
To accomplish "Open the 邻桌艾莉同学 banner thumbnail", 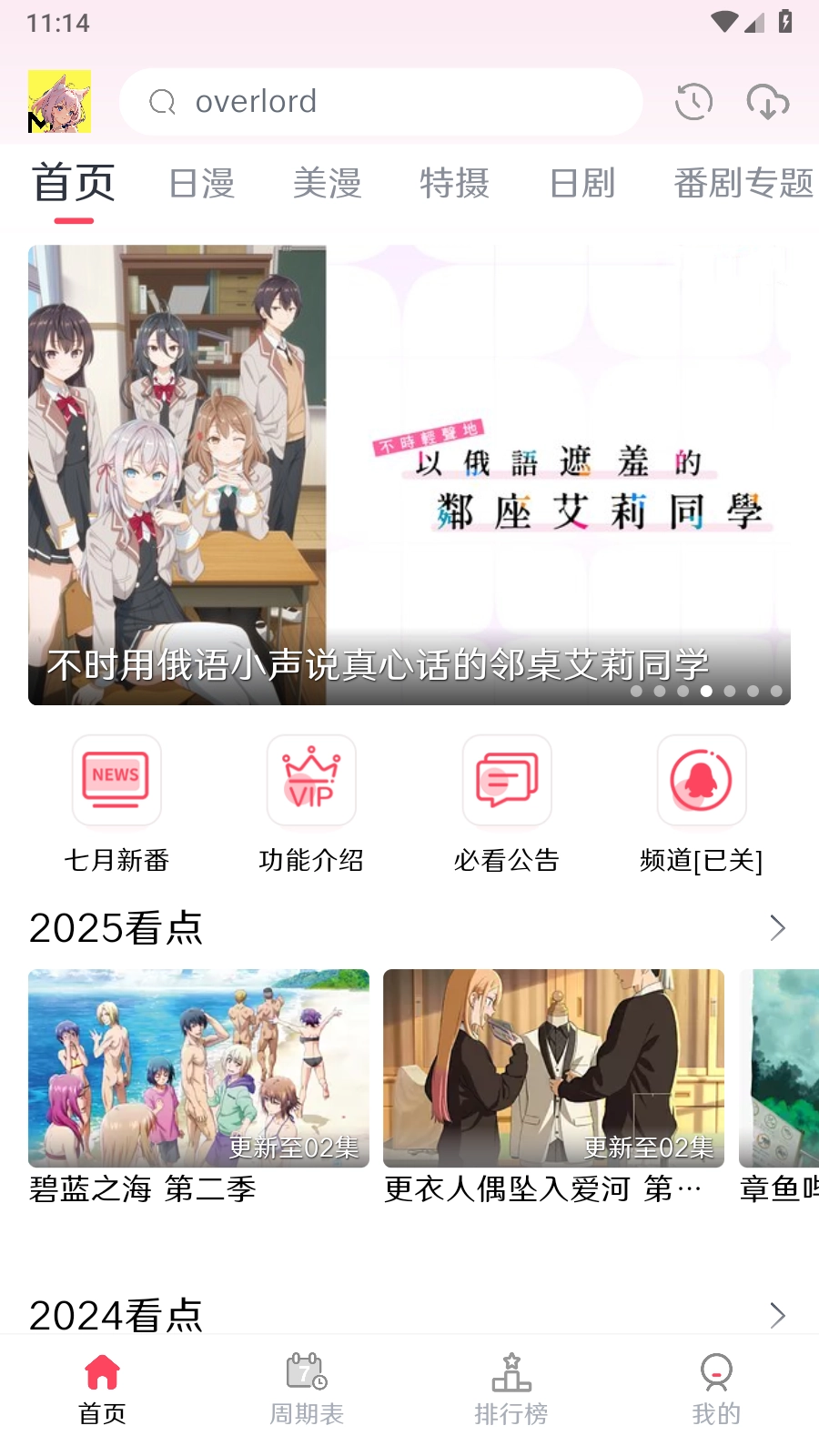I will coord(408,473).
